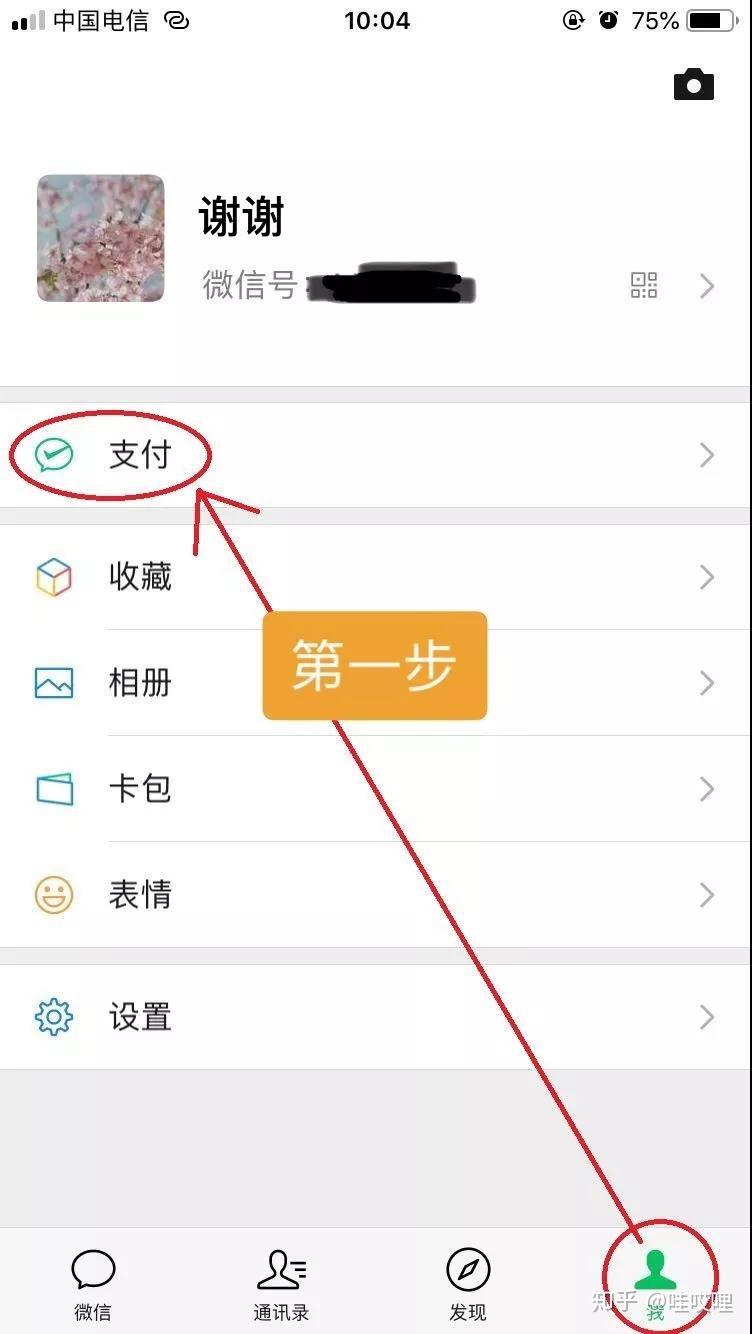Open 设置 (Settings)
The image size is (752, 1334).
pos(140,1017)
